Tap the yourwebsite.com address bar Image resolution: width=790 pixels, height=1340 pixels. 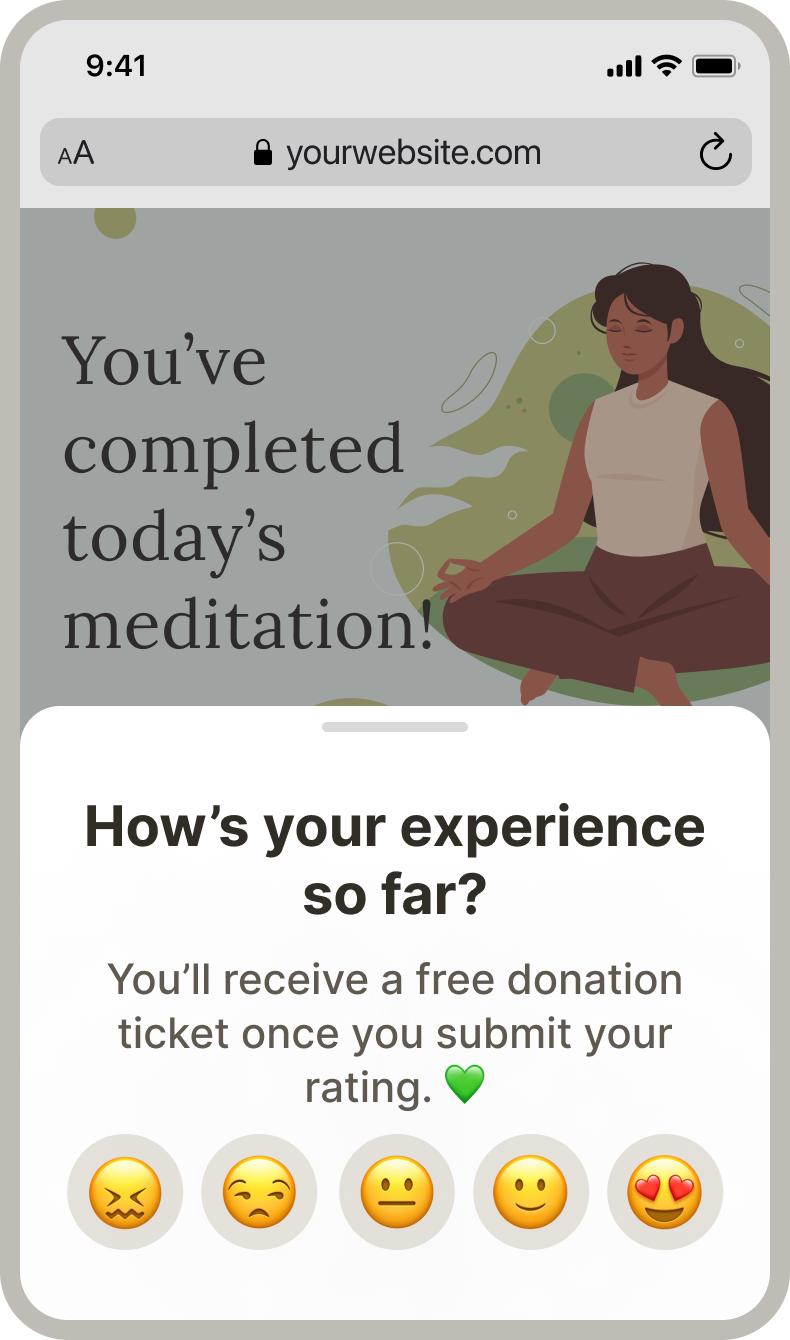click(x=397, y=153)
